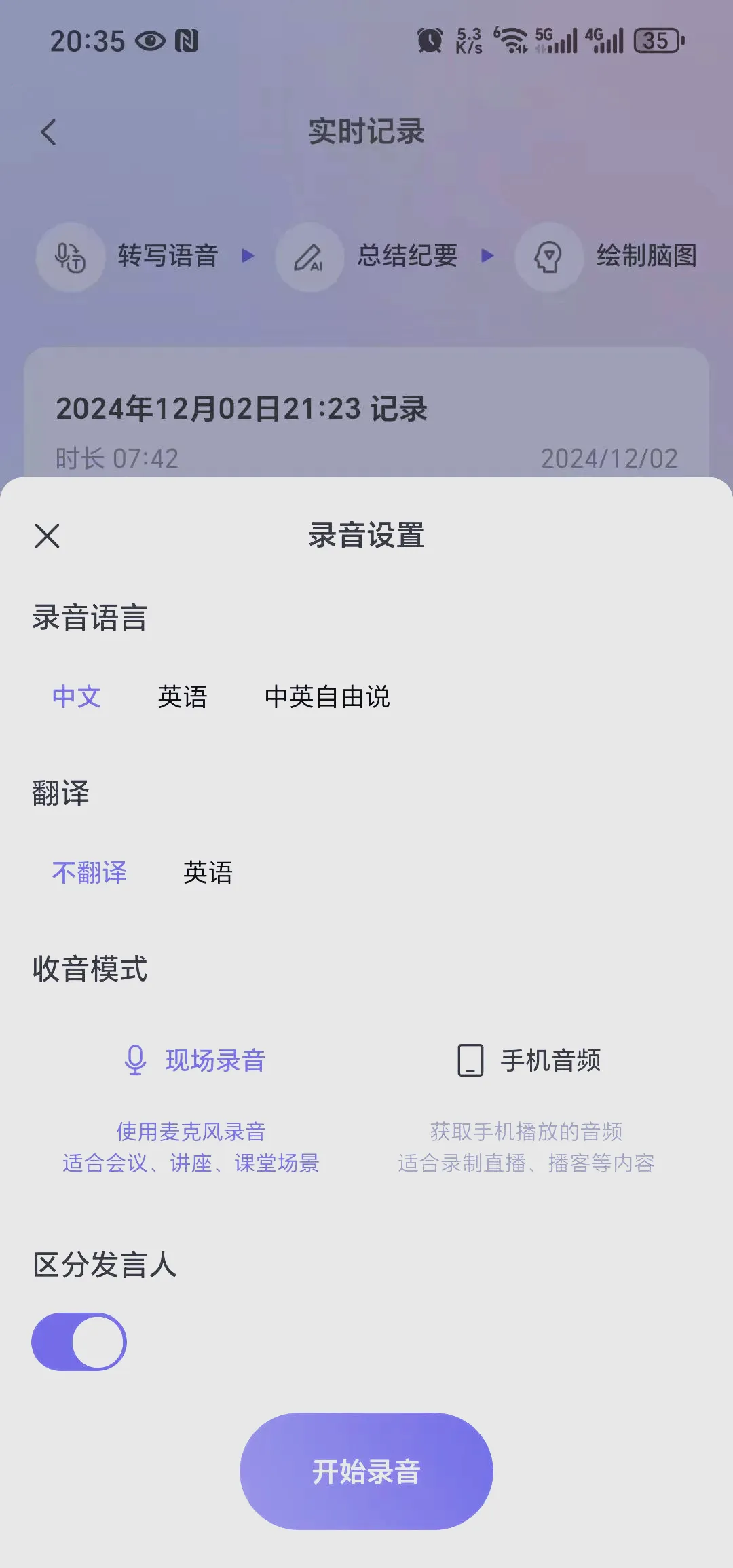The width and height of the screenshot is (733, 1568).
Task: Click the eye icon in the status bar
Action: pos(149,42)
